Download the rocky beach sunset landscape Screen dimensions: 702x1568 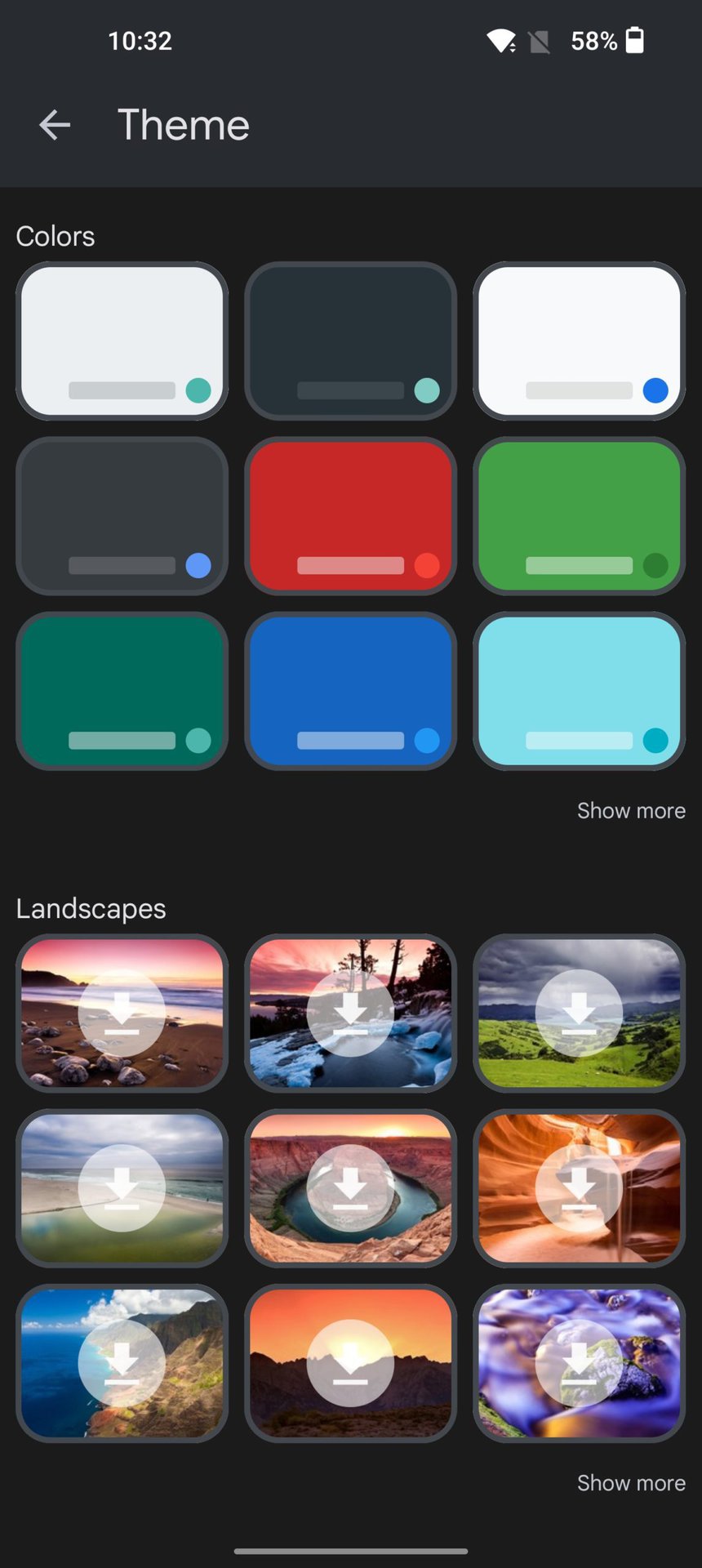[x=122, y=1013]
